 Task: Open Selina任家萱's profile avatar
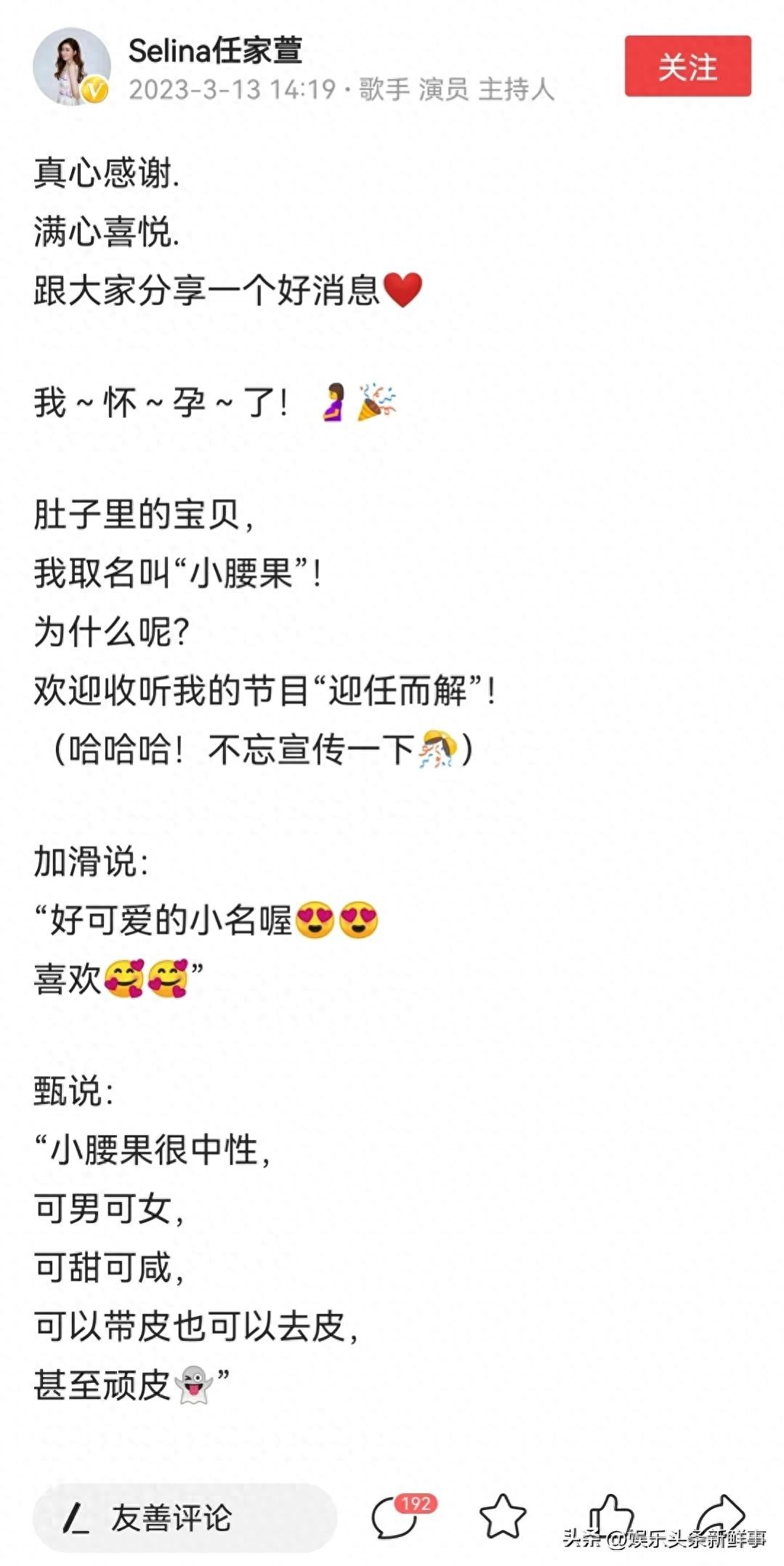(71, 68)
